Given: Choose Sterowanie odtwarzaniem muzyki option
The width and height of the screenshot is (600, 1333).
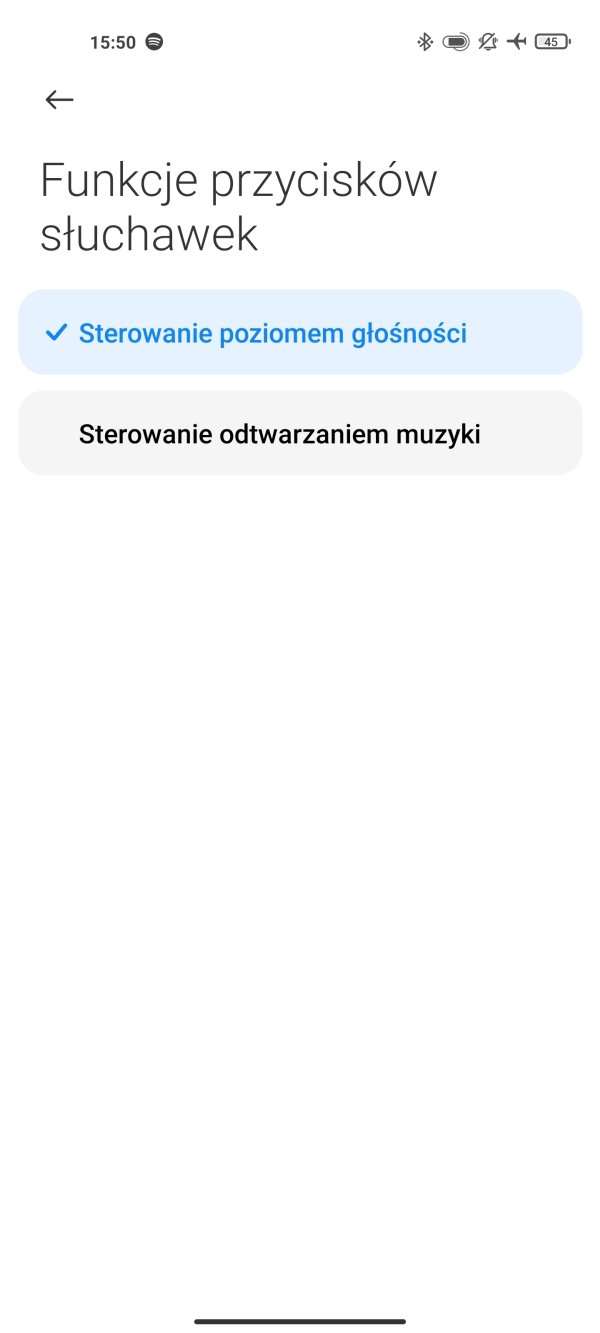Looking at the screenshot, I should [x=300, y=433].
